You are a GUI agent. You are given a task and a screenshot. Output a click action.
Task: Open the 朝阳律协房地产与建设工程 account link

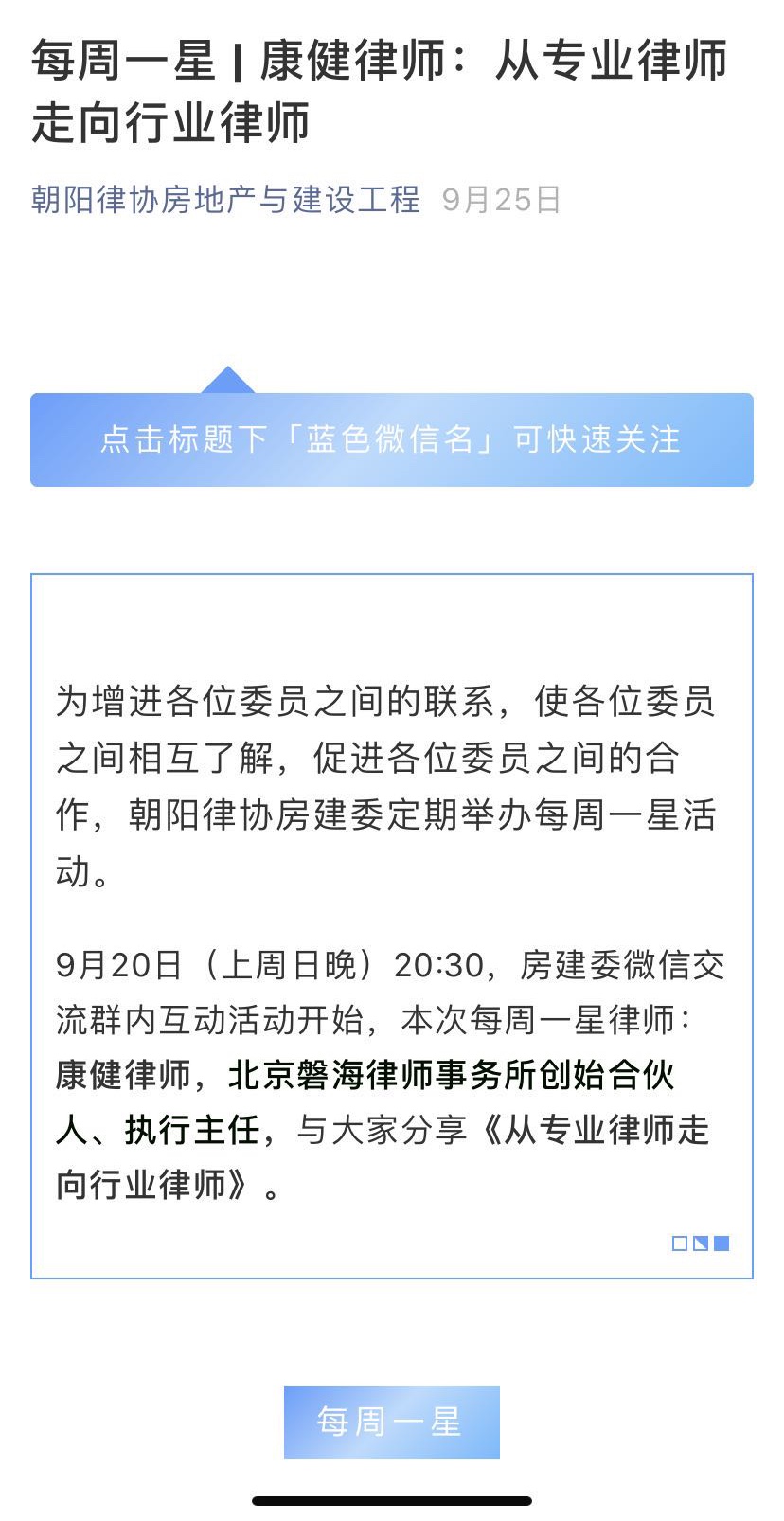click(225, 200)
